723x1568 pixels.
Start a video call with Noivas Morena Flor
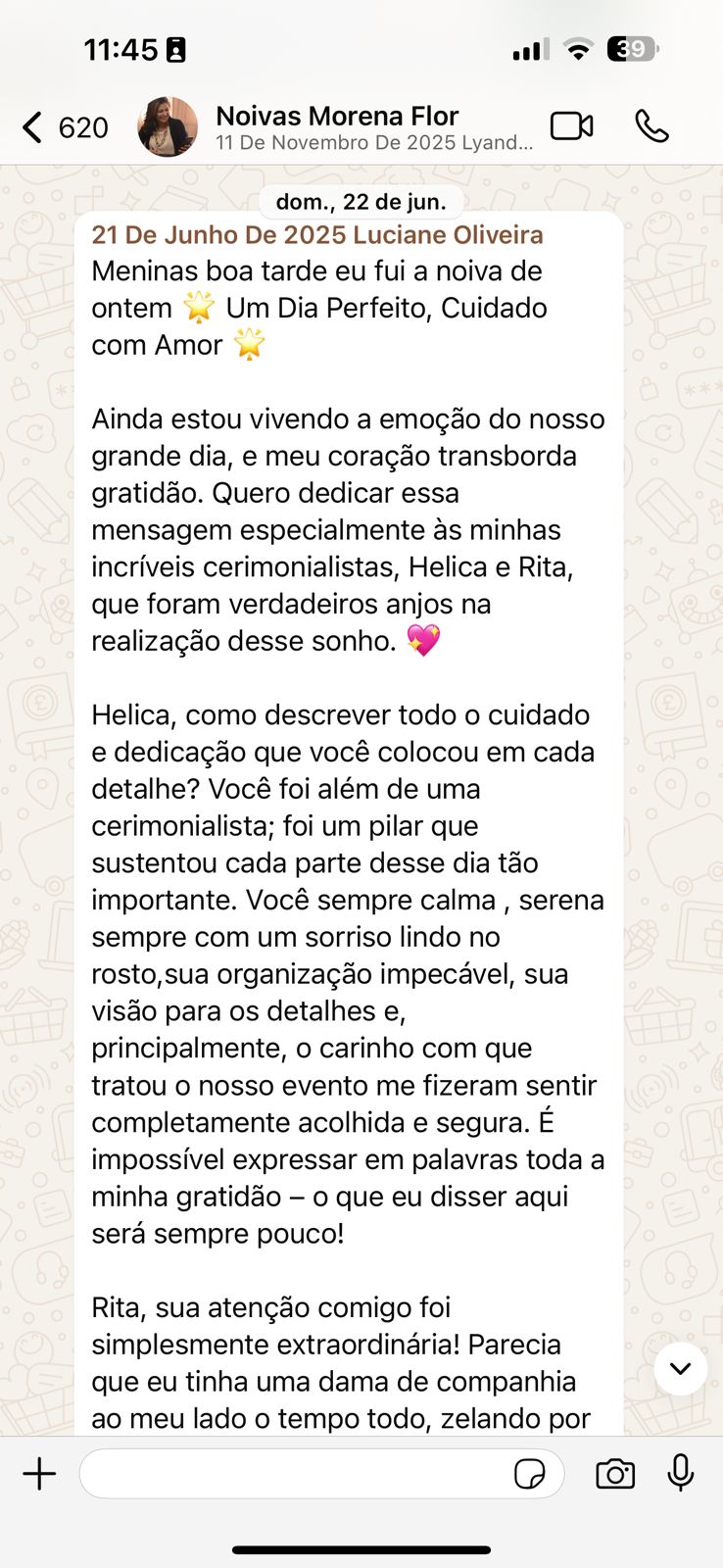click(x=572, y=126)
